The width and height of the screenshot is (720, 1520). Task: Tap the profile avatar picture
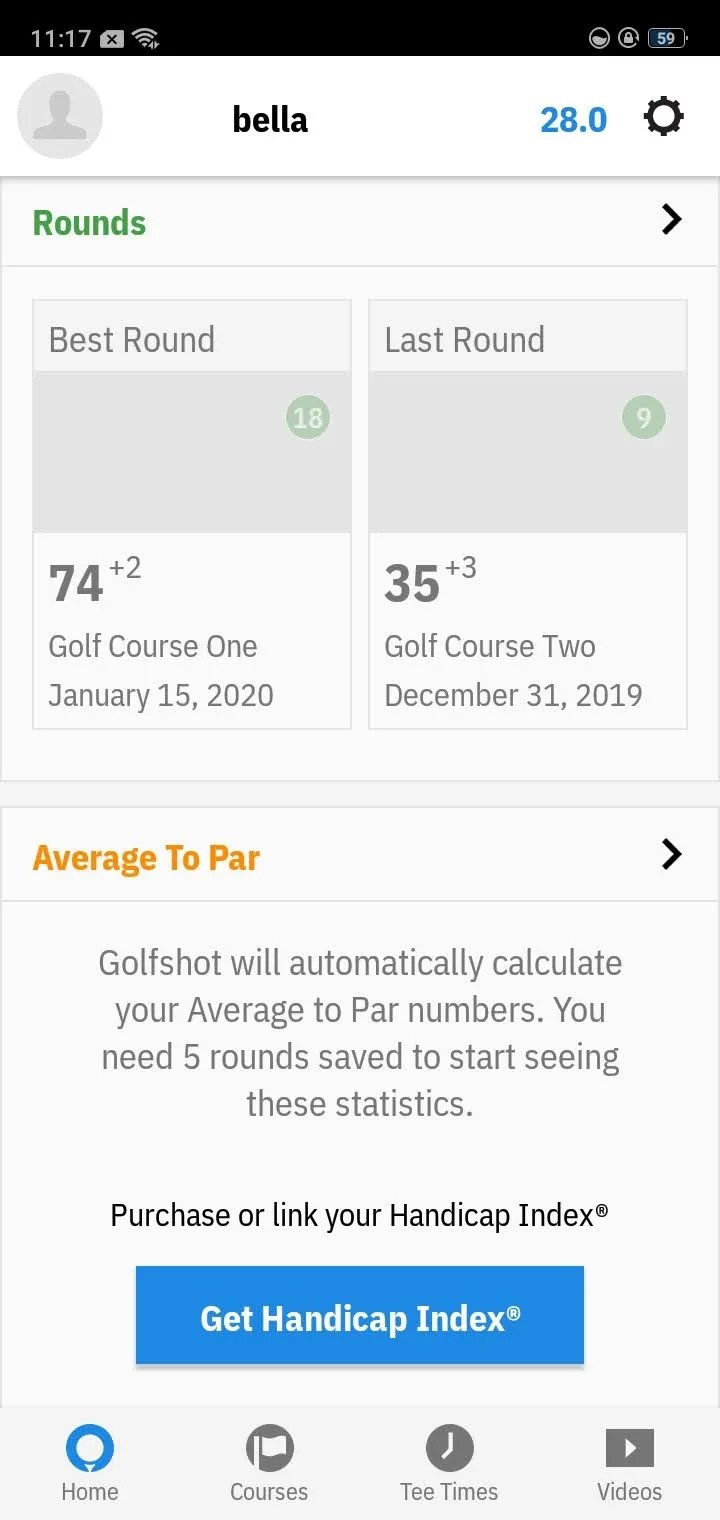60,116
